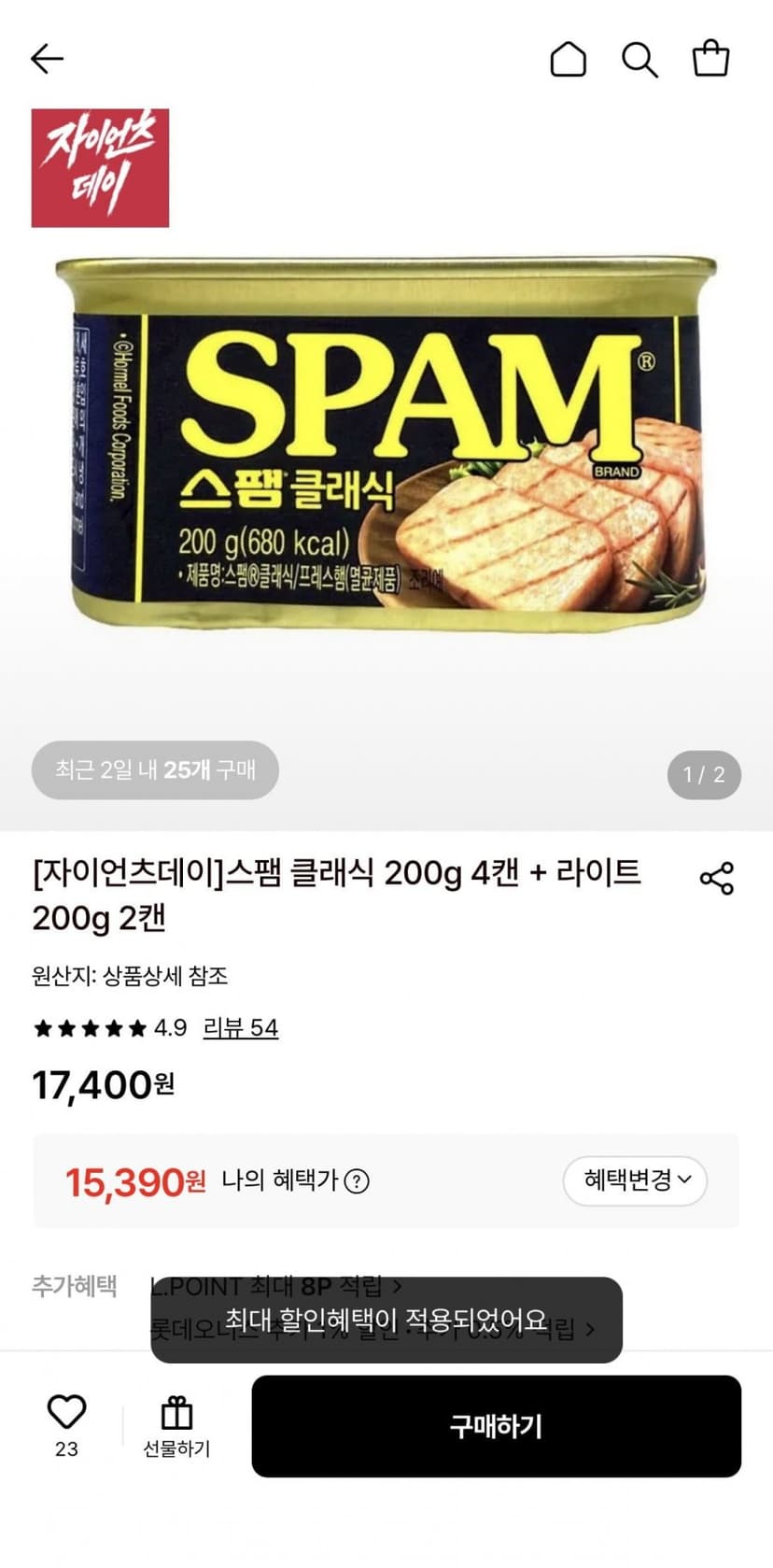Show help for 나의 혜택가

357,1181
